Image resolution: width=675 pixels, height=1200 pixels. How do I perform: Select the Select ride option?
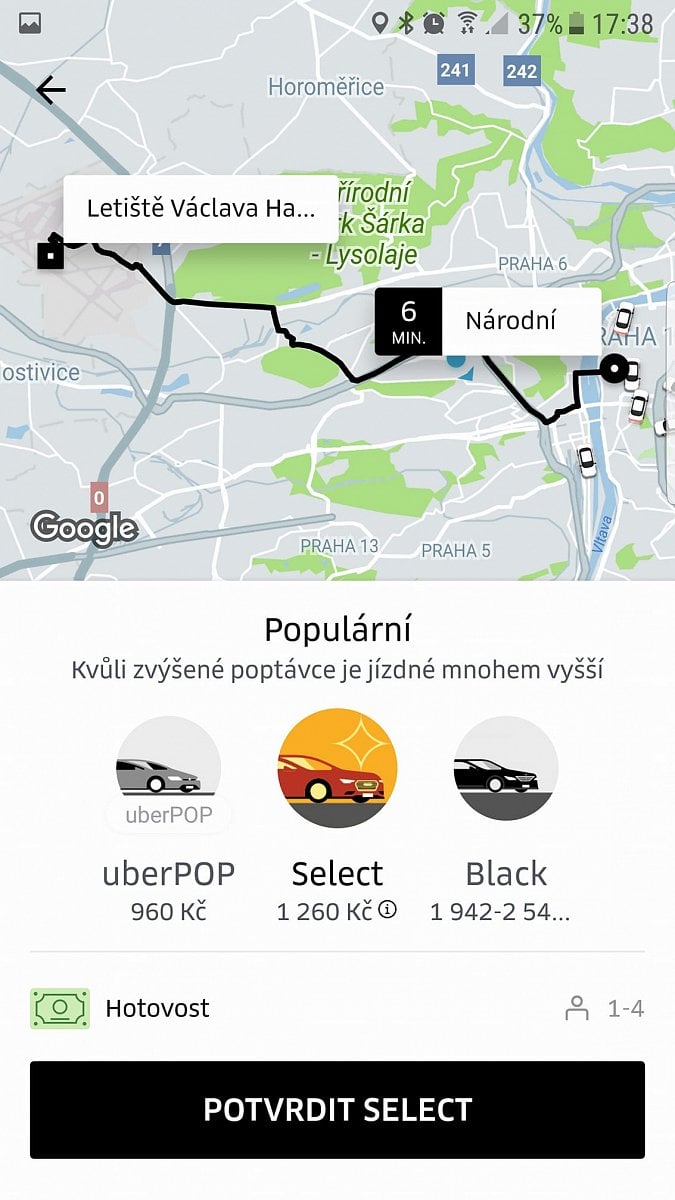pyautogui.click(x=337, y=815)
